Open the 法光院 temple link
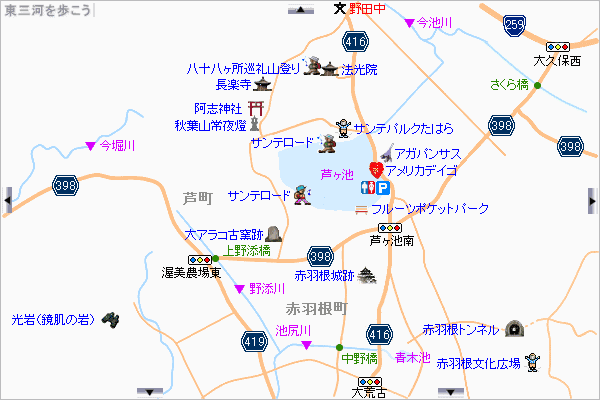 coord(360,69)
